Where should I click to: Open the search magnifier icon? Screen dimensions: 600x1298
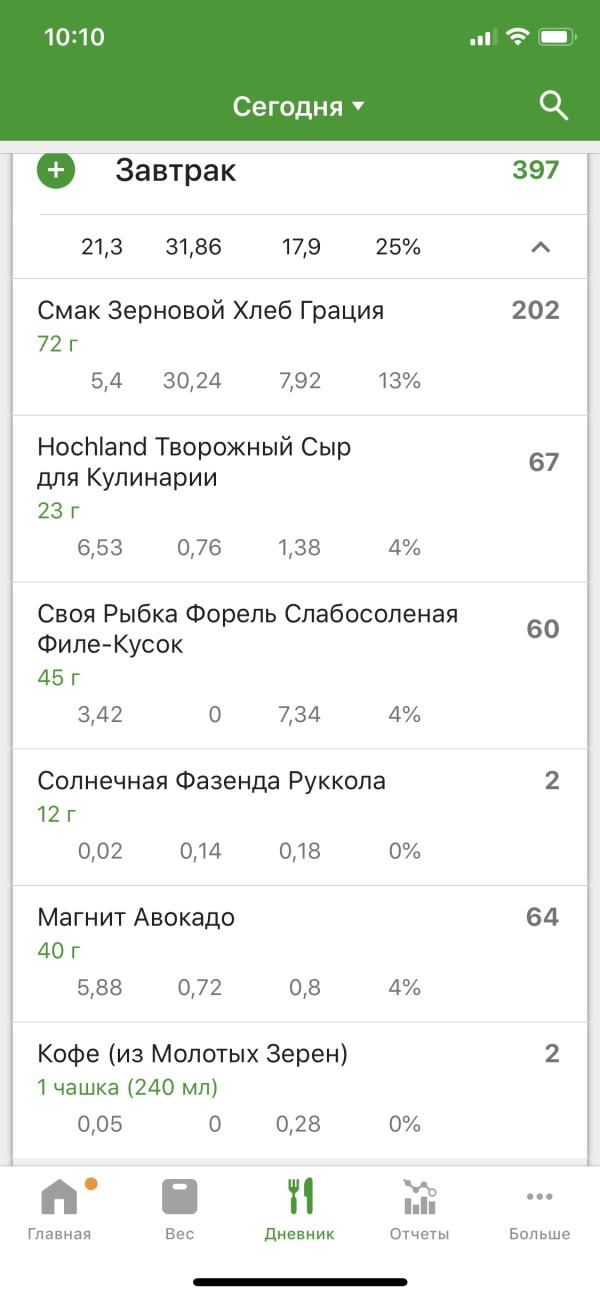click(554, 105)
